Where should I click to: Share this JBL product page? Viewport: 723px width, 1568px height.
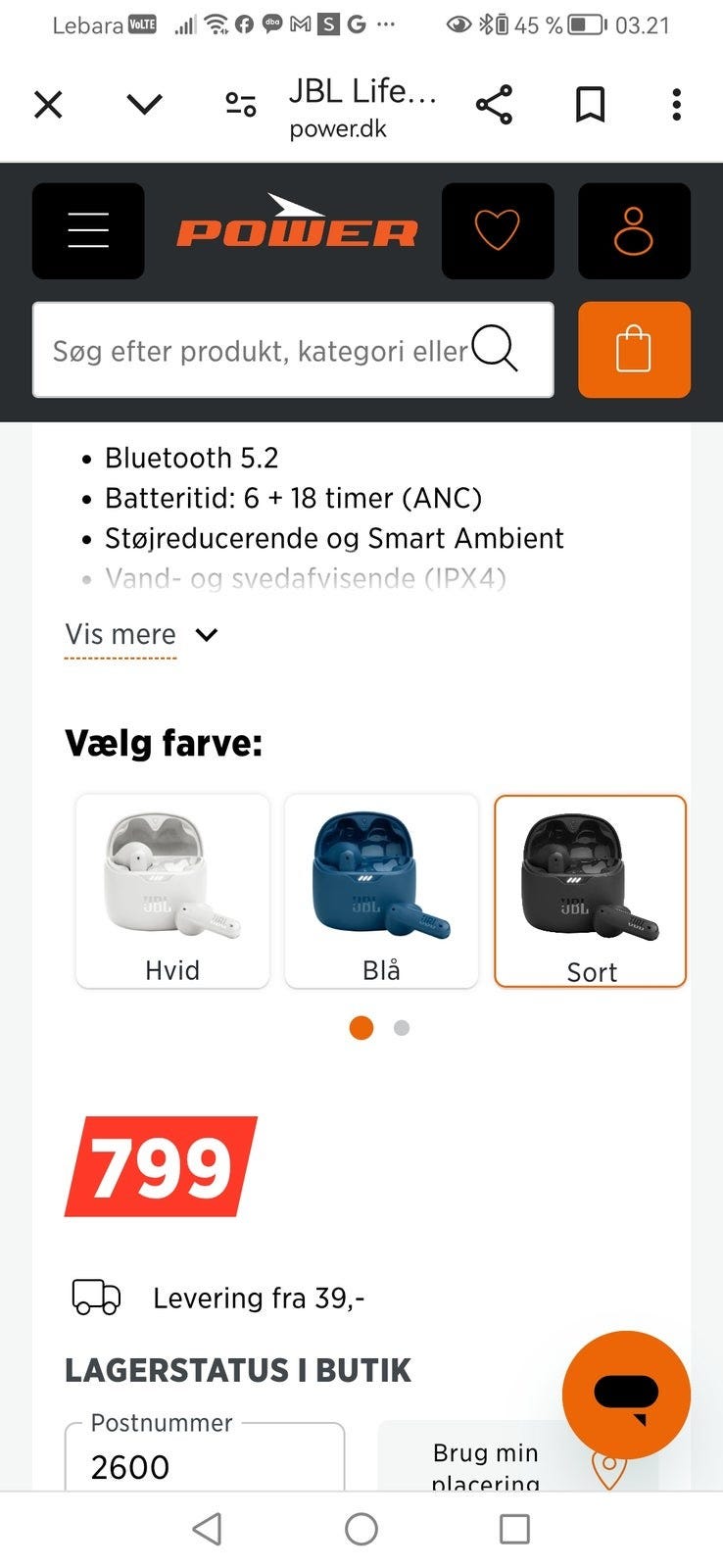(494, 105)
